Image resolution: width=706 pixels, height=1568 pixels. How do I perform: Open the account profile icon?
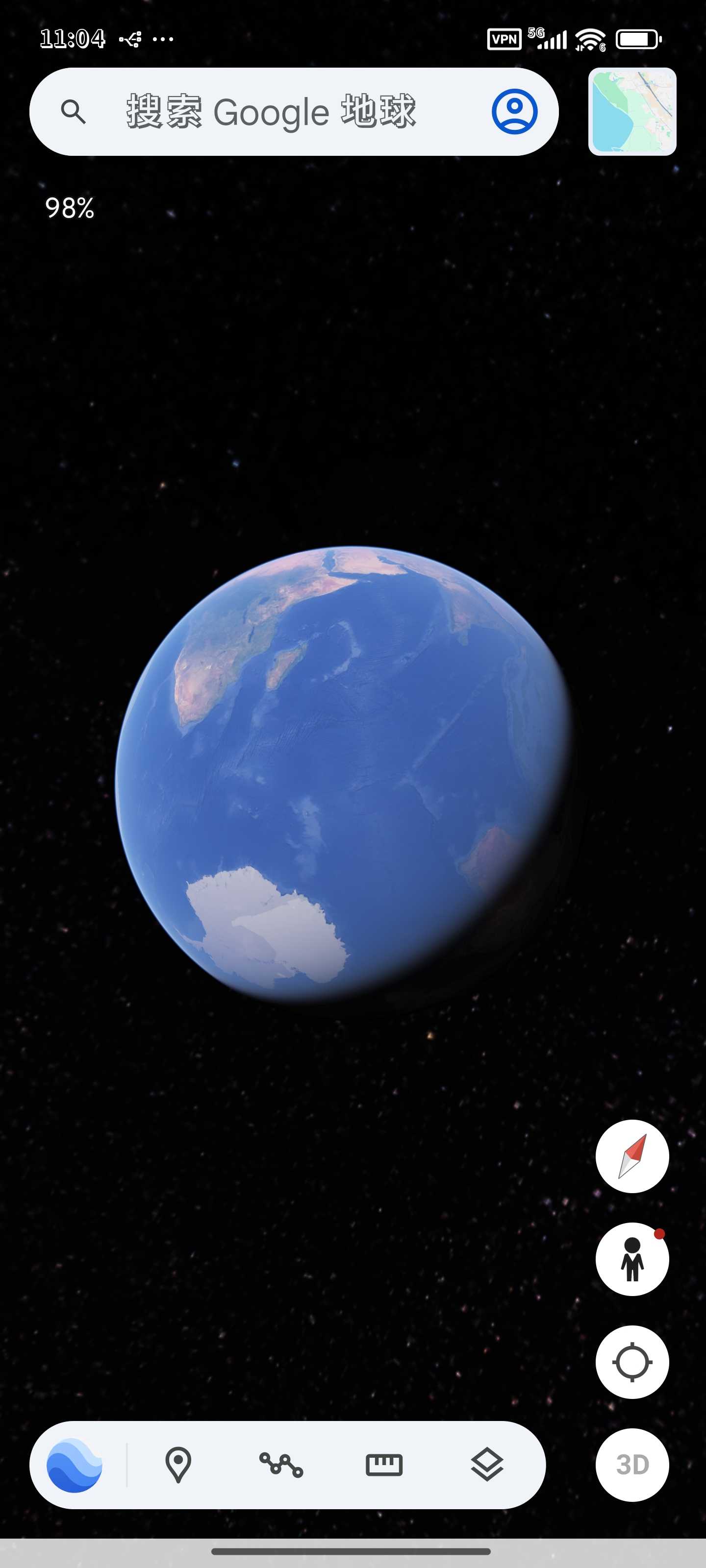click(514, 112)
